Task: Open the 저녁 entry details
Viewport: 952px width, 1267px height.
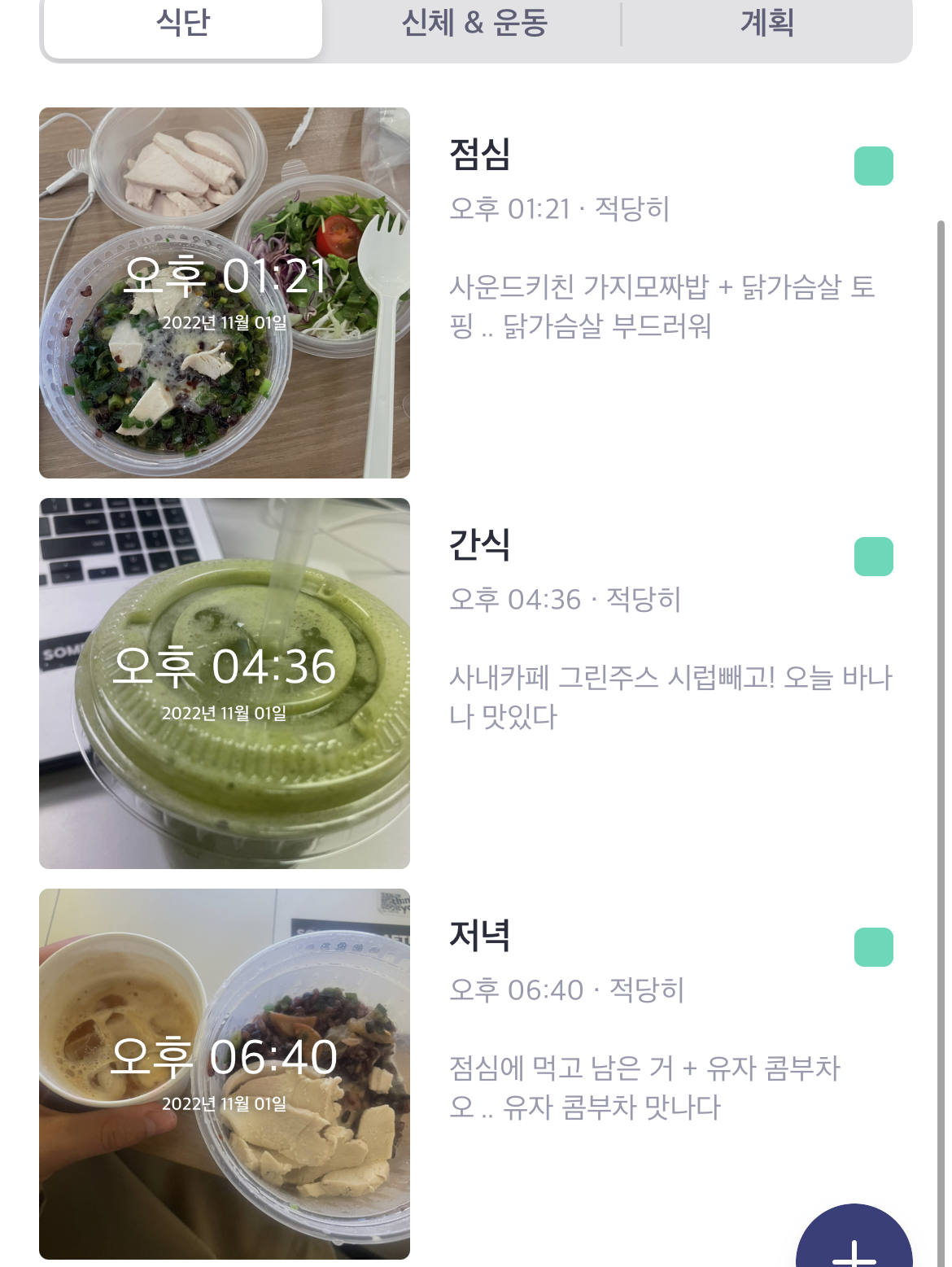Action: pos(480,936)
